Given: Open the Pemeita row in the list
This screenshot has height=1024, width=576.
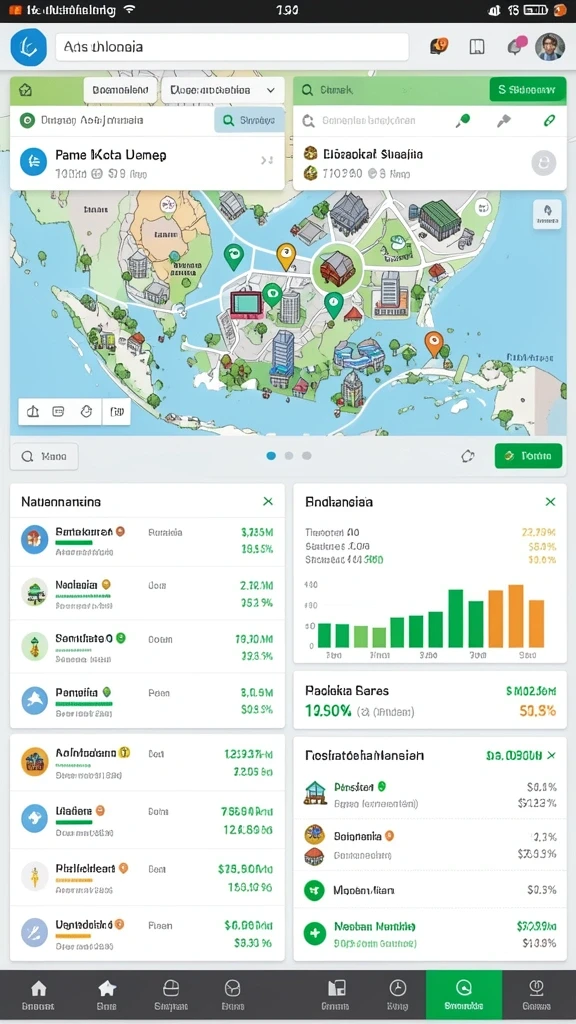Looking at the screenshot, I should [x=147, y=701].
